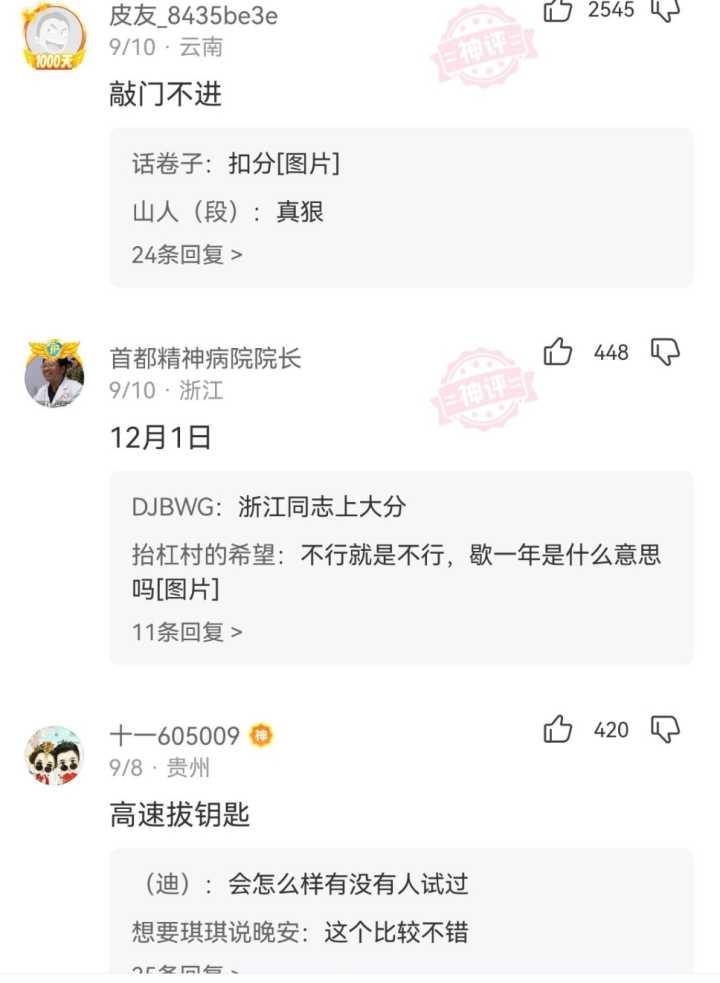Viewport: 720px width, 983px height.
Task: Open the username 首都精神病院院长
Action: pyautogui.click(x=205, y=357)
